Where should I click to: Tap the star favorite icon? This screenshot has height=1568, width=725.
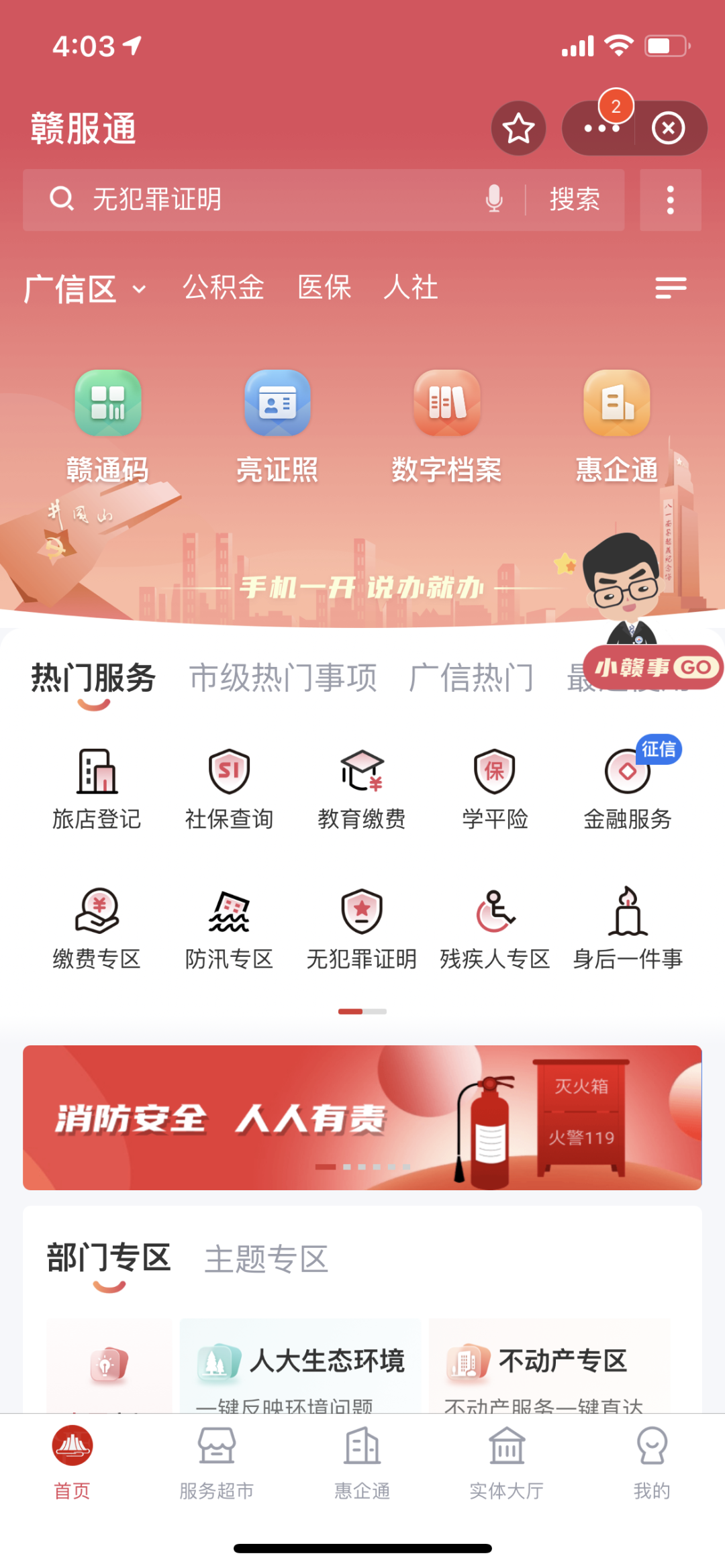(518, 128)
